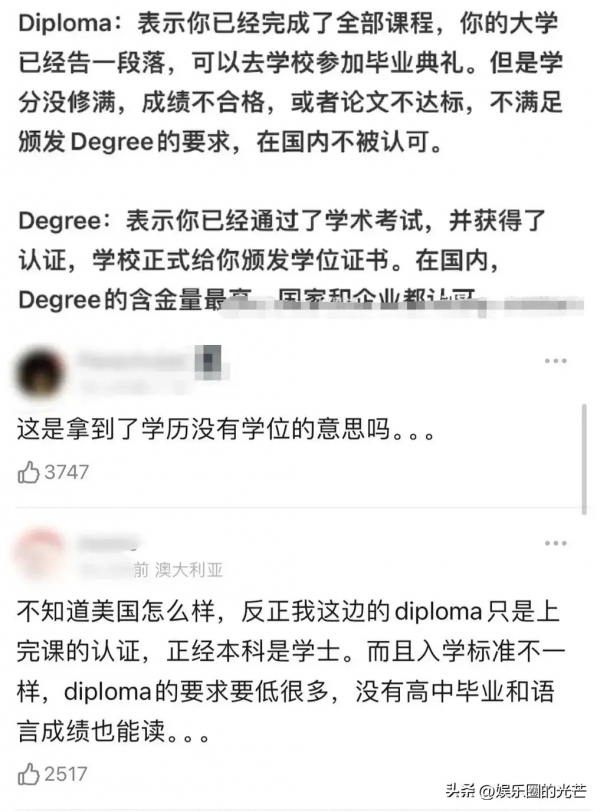View profile of the 澳大利亚 commenter
600x812 pixels.
(x=43, y=553)
